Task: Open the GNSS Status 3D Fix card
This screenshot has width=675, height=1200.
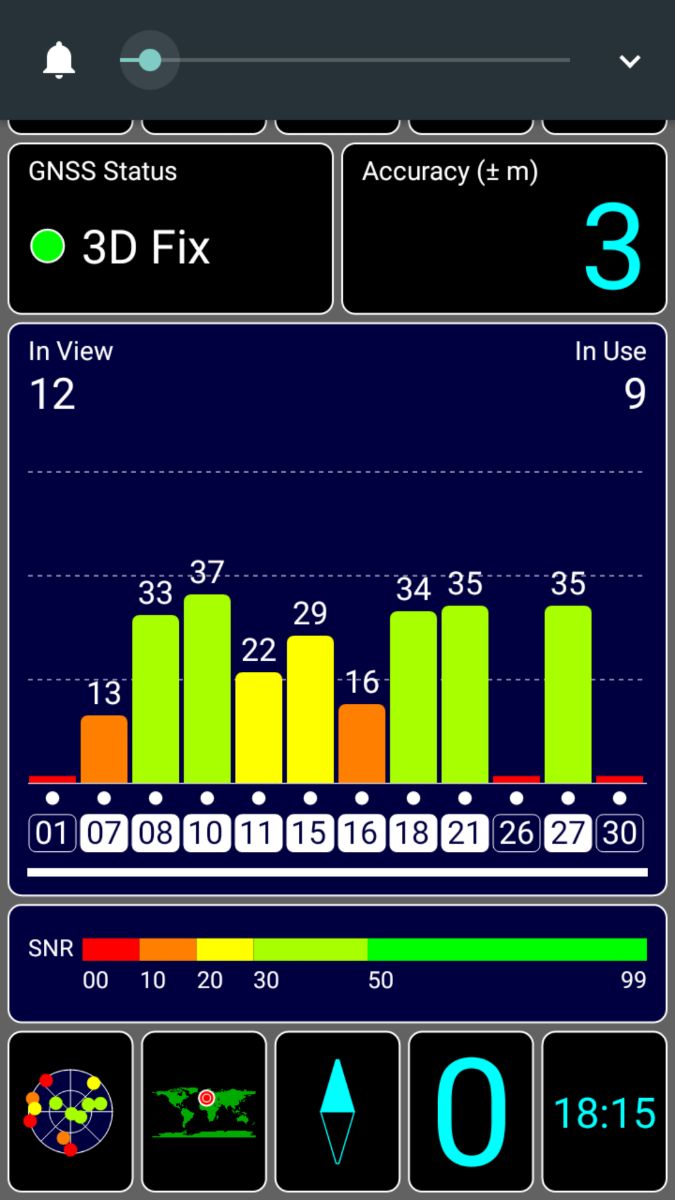Action: point(171,229)
